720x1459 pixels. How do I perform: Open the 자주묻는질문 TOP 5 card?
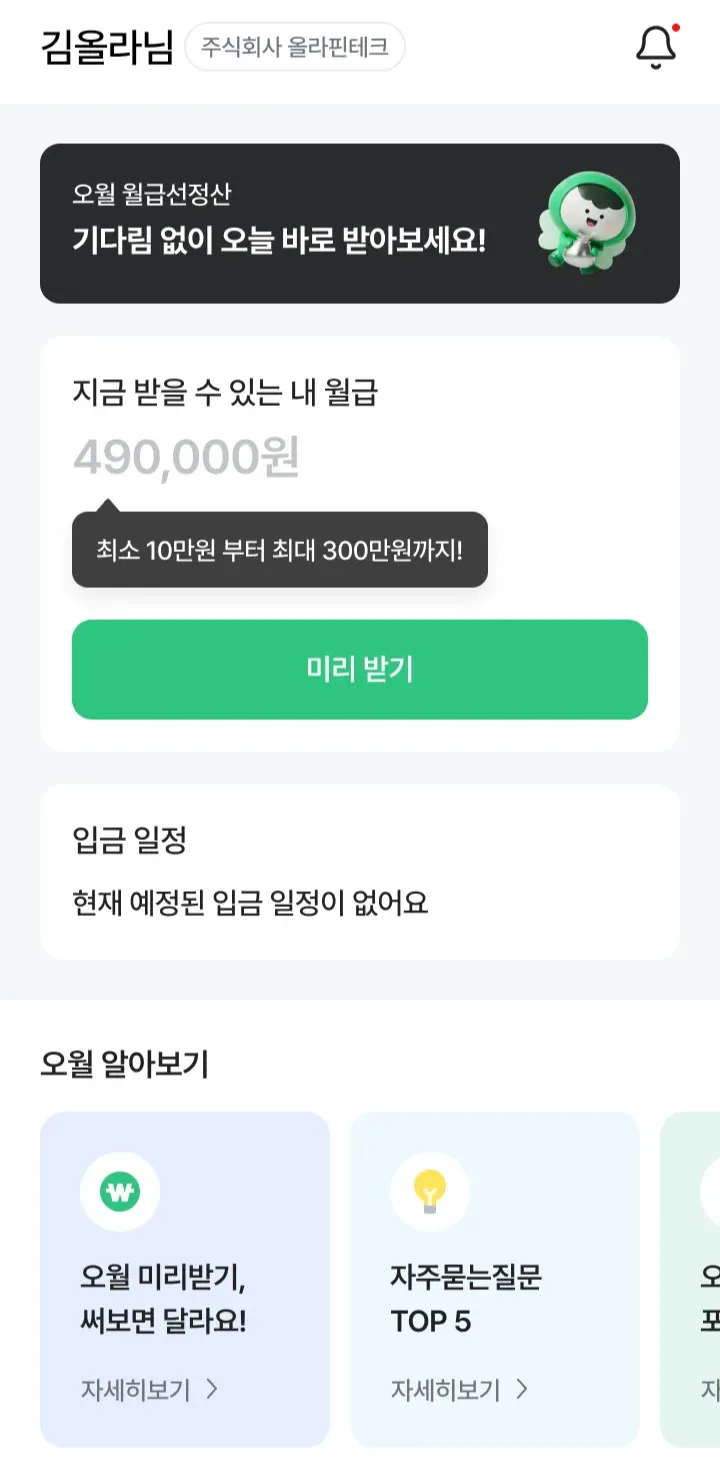click(x=495, y=1278)
